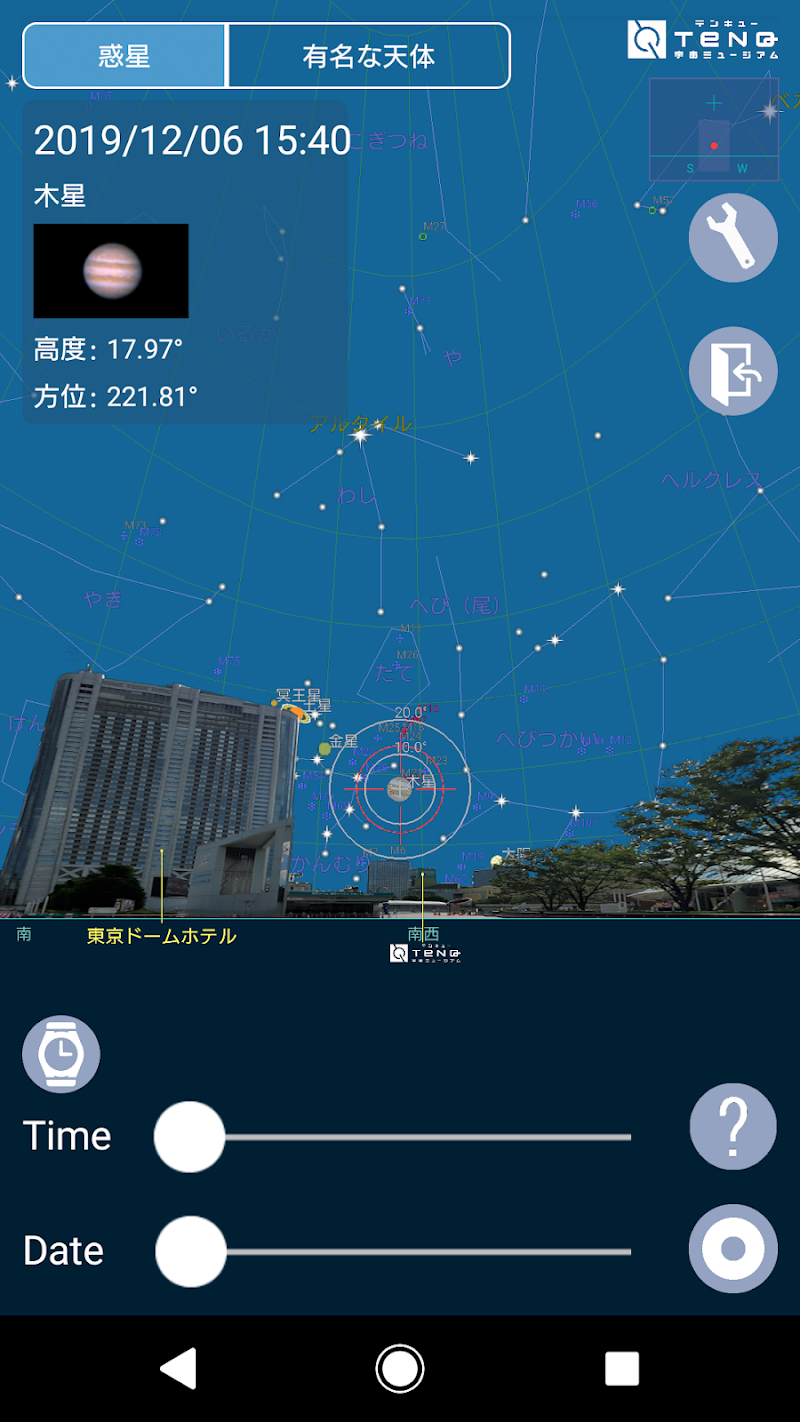The height and width of the screenshot is (1422, 800).
Task: Tap the Date slider handle
Action: [x=190, y=1251]
